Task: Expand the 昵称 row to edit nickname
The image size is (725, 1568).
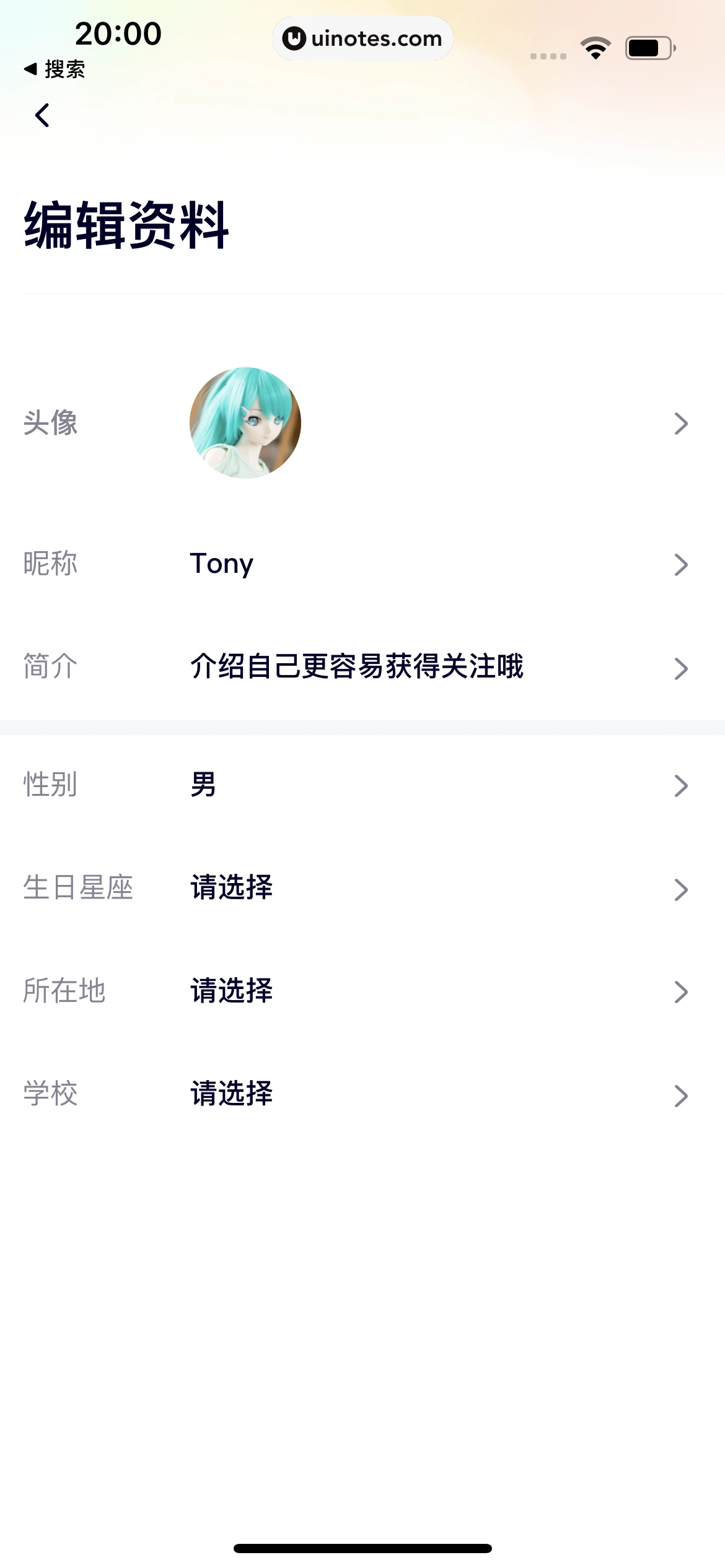Action: [x=682, y=564]
